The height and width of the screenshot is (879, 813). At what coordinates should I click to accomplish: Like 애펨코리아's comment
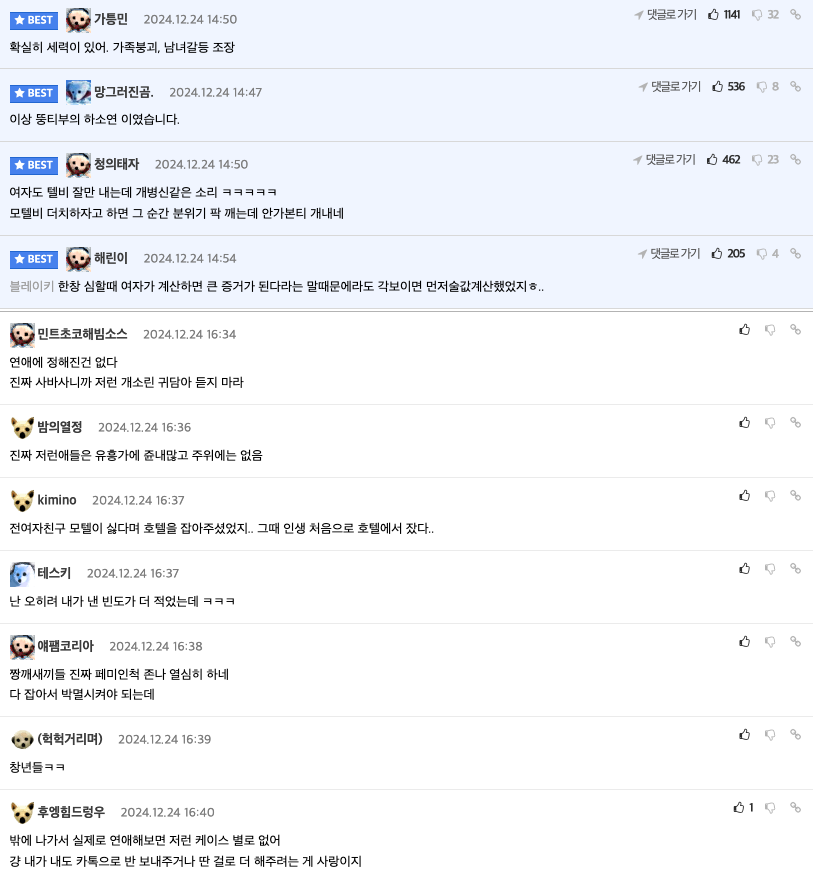[x=744, y=642]
